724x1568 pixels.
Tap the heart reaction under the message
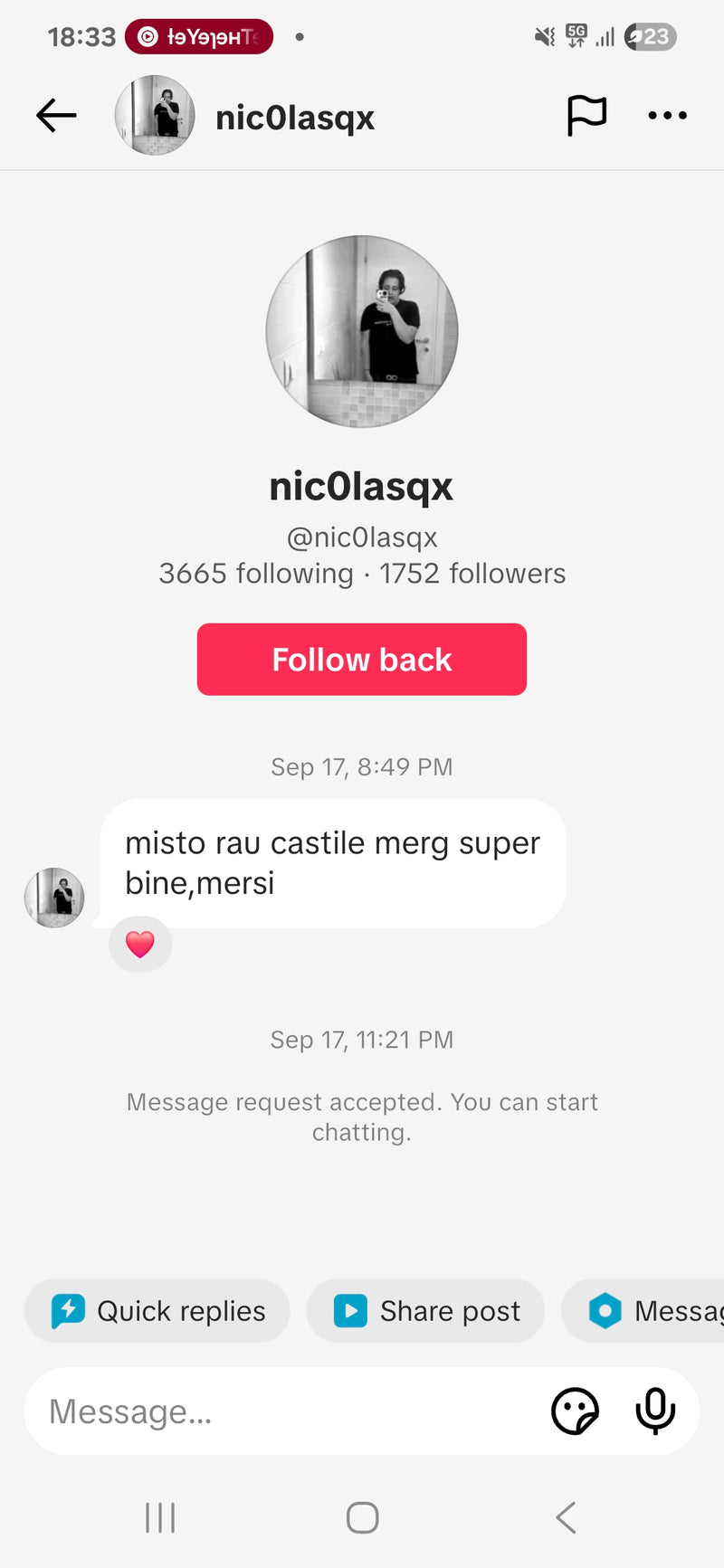tap(140, 945)
